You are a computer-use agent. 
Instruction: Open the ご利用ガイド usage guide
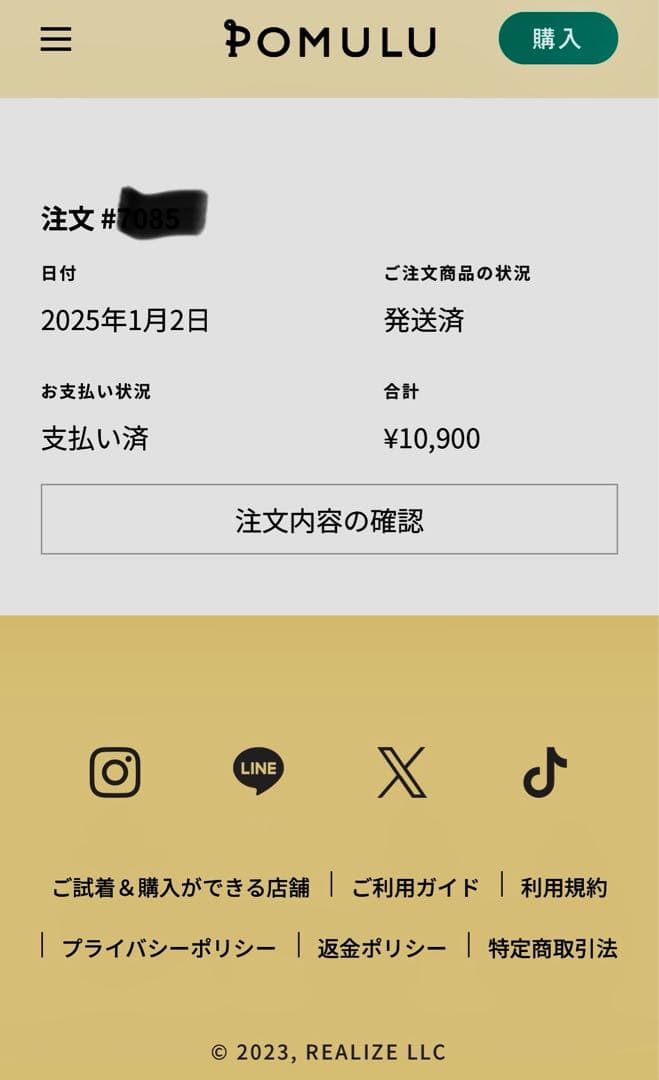click(x=415, y=888)
